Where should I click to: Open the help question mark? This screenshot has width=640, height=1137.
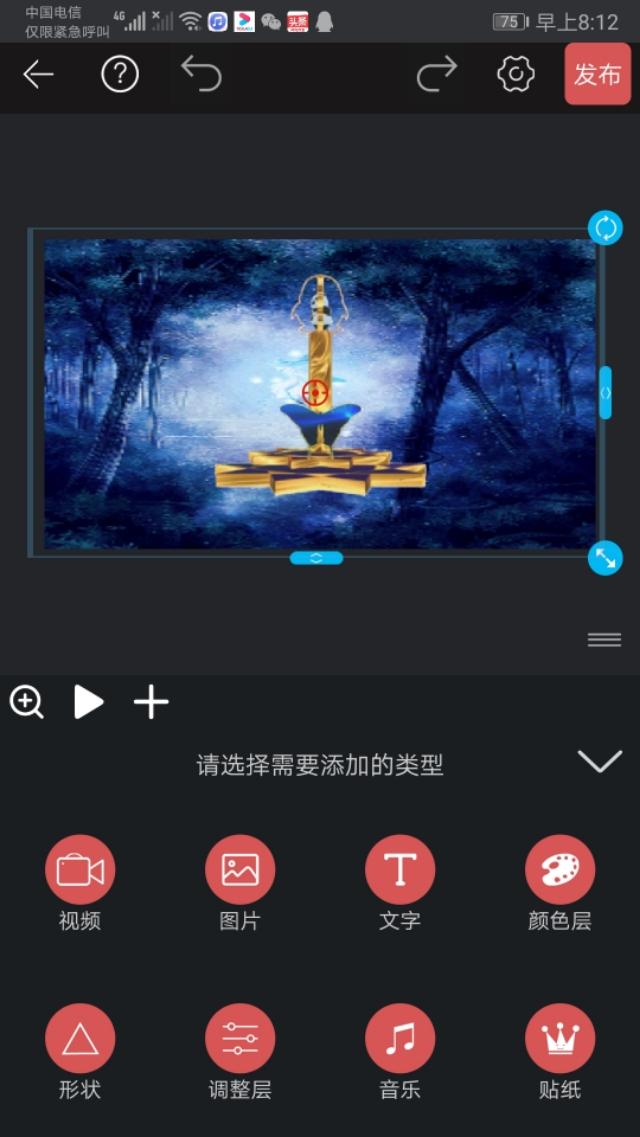(x=120, y=74)
